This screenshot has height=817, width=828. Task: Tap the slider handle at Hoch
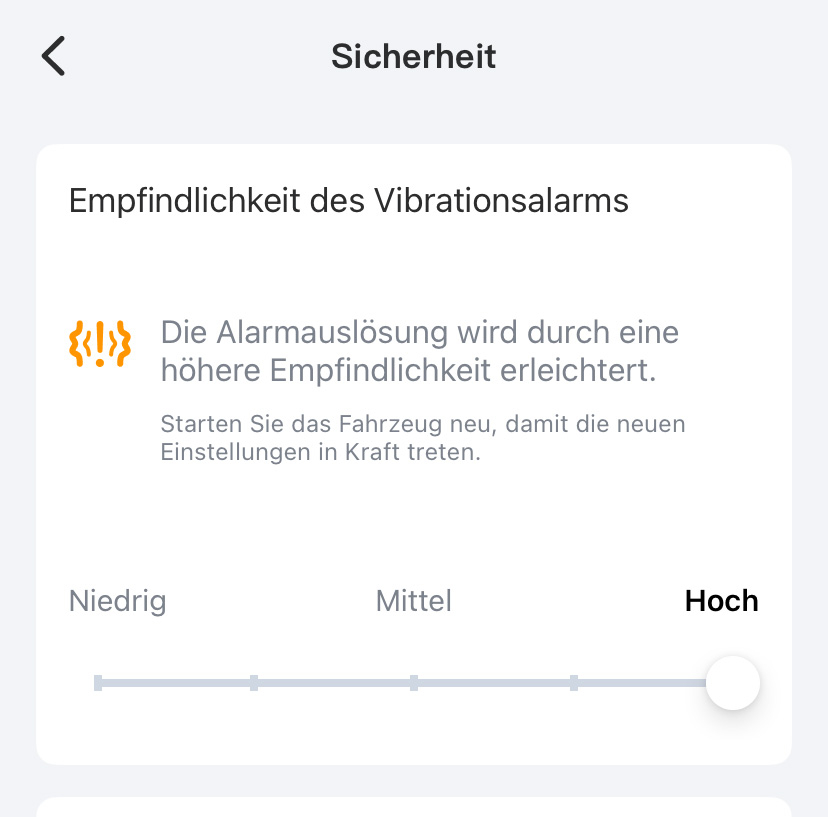(x=732, y=683)
